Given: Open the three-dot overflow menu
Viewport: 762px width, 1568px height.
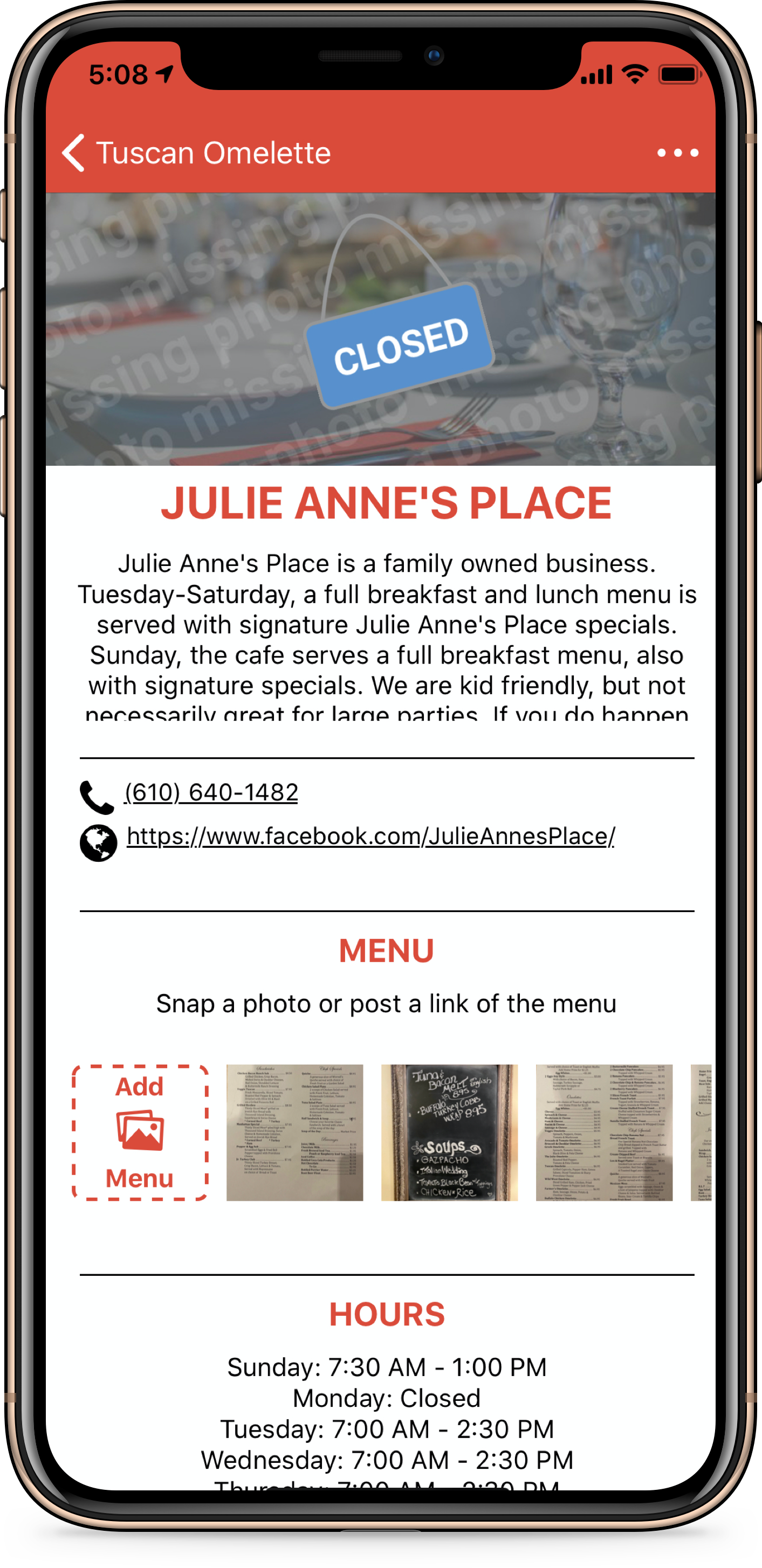Looking at the screenshot, I should click(677, 153).
